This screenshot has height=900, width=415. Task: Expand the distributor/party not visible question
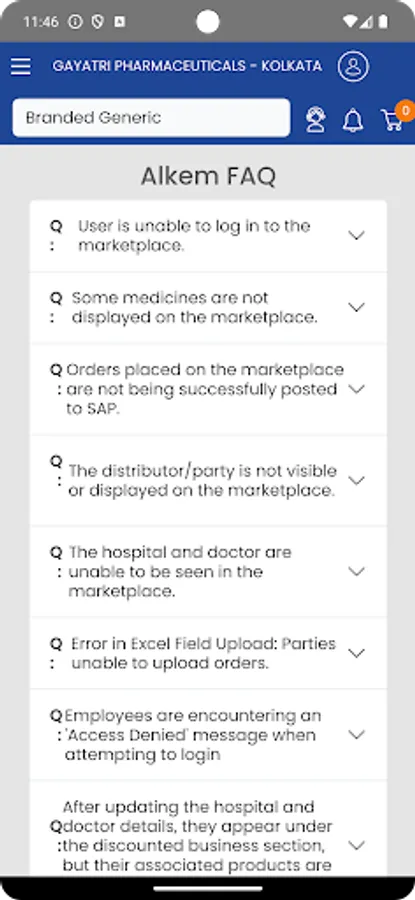(208, 480)
